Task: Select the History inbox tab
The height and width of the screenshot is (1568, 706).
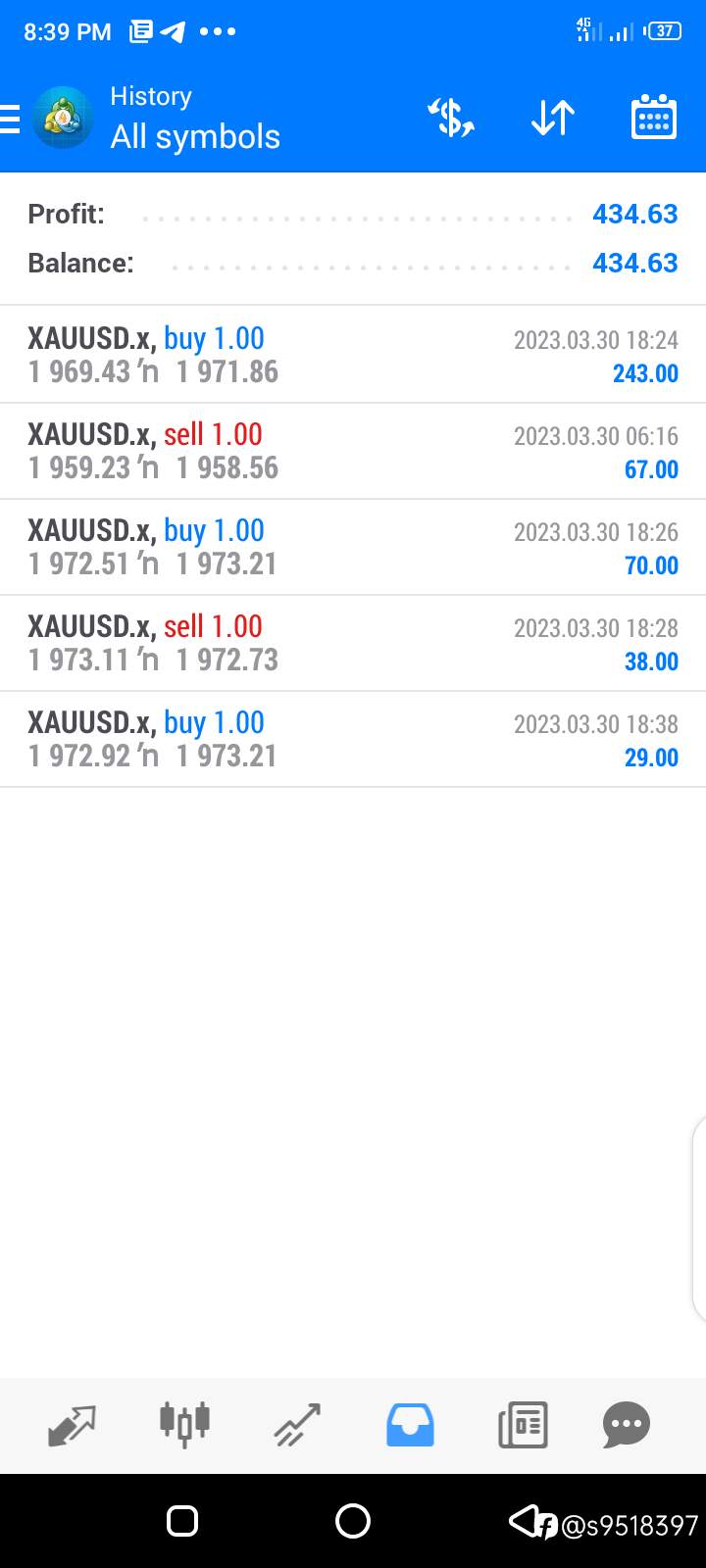Action: (x=410, y=1425)
